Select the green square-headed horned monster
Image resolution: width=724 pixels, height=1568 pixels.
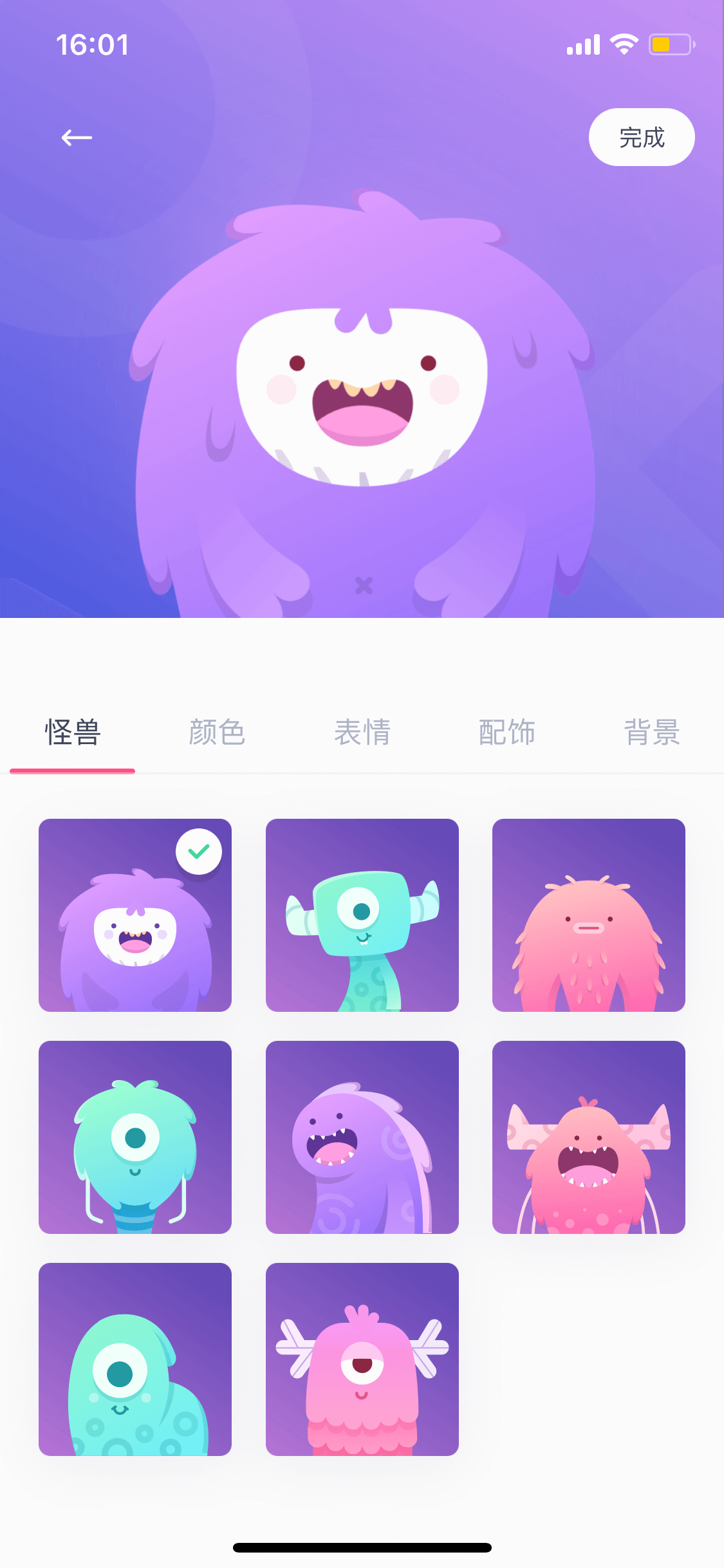click(x=362, y=915)
